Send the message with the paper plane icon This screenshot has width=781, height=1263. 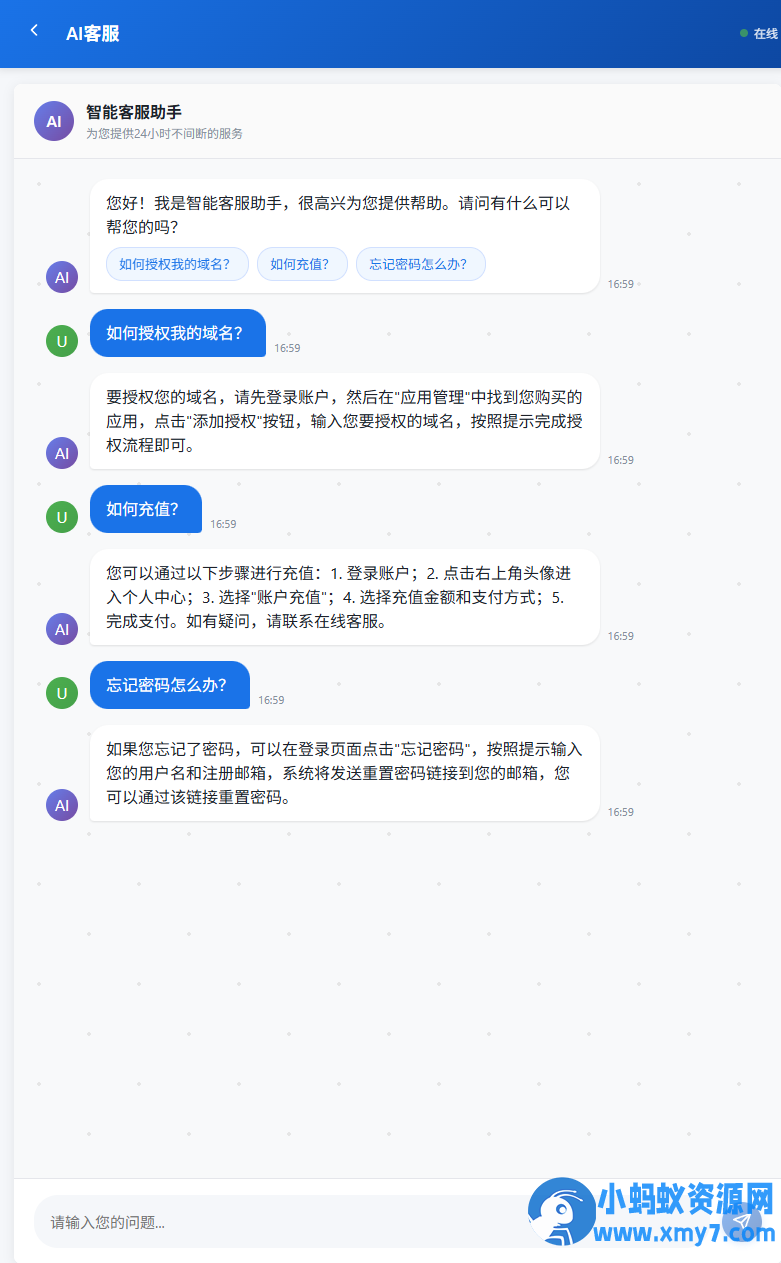741,1222
